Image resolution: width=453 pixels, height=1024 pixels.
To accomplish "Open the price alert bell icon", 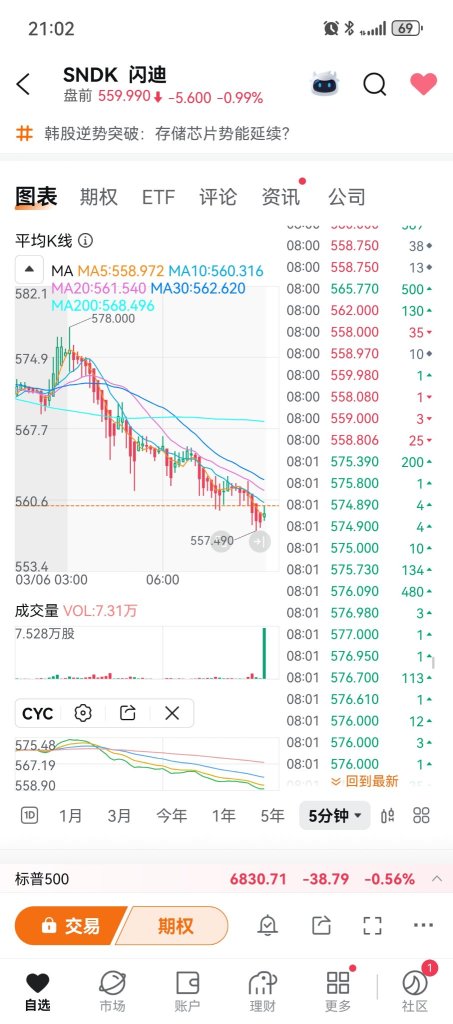I will coord(268,925).
